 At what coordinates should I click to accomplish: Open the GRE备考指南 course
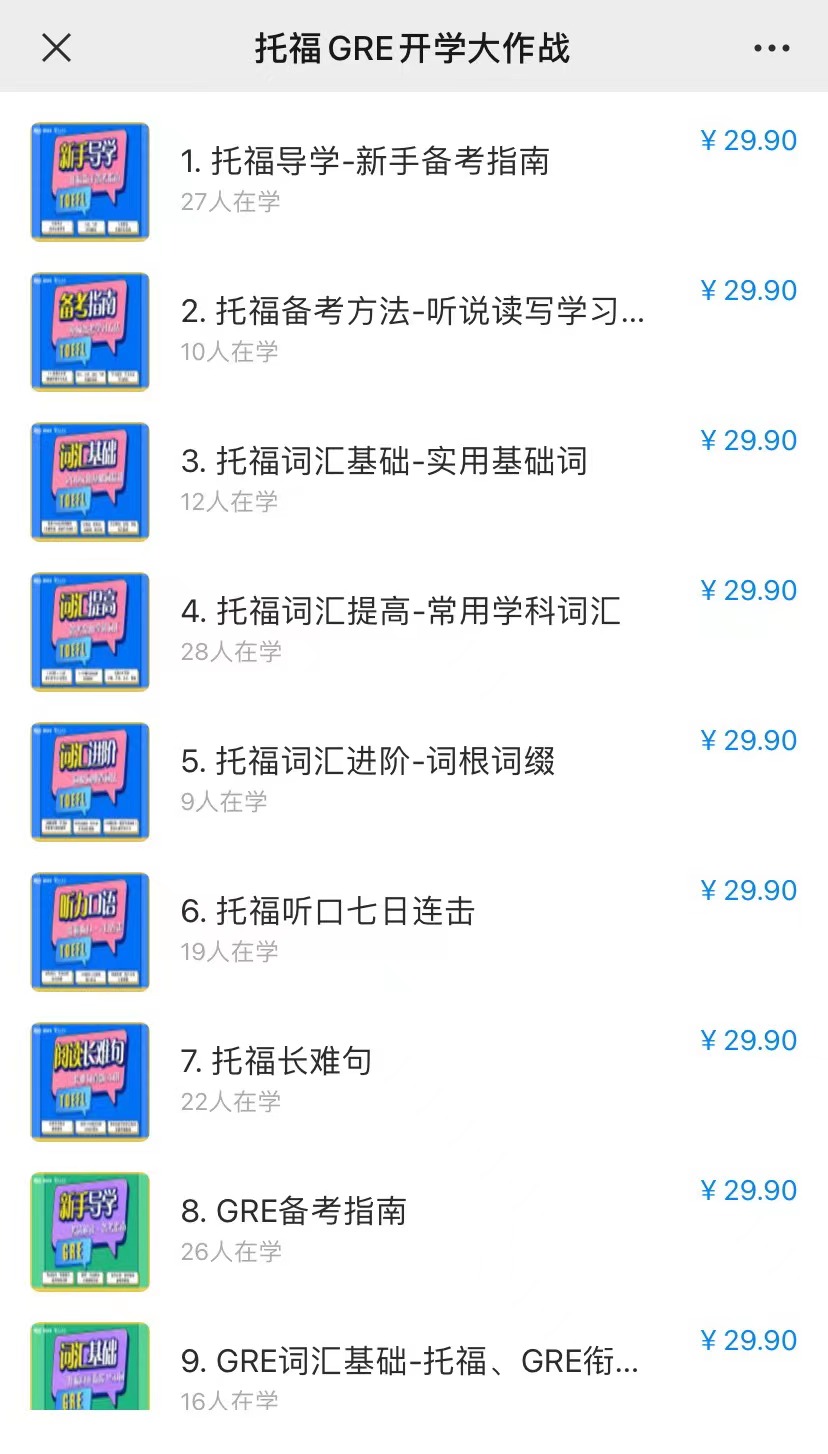tap(294, 1212)
